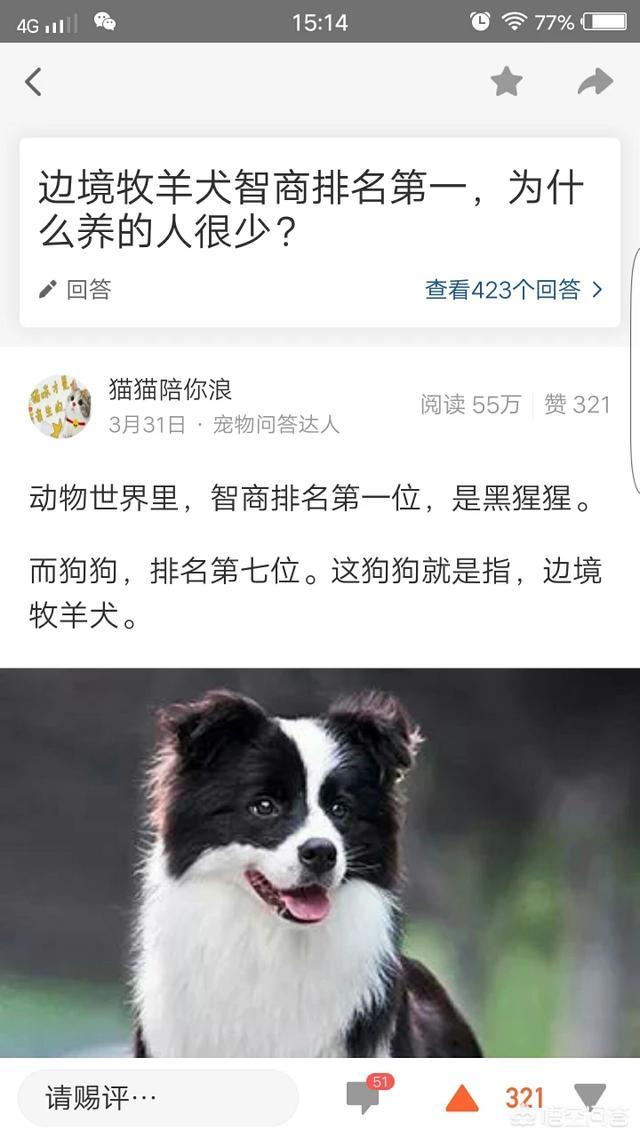The height and width of the screenshot is (1138, 640).
Task: Open the border collie photo
Action: point(320,860)
